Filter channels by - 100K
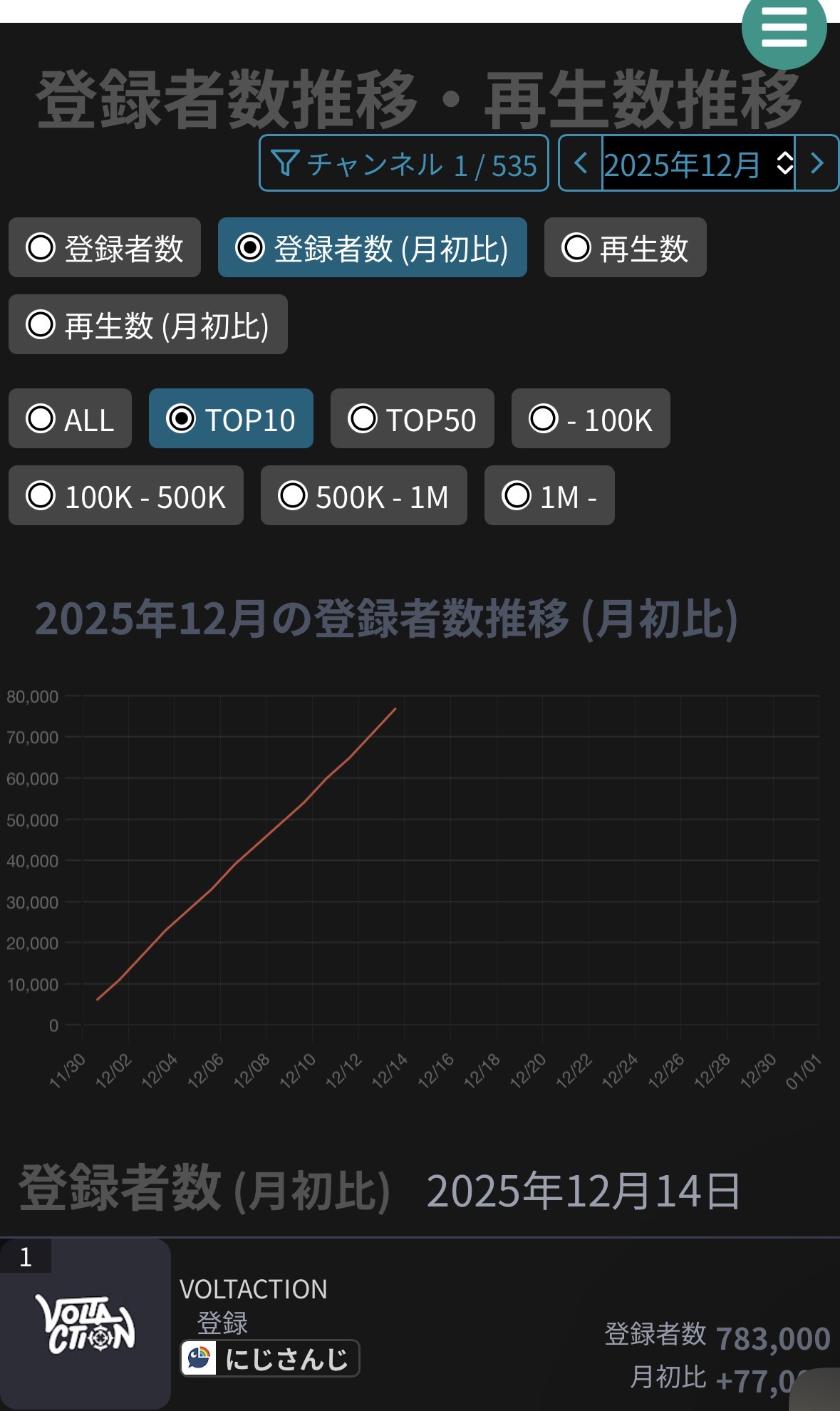840x1411 pixels. point(591,418)
